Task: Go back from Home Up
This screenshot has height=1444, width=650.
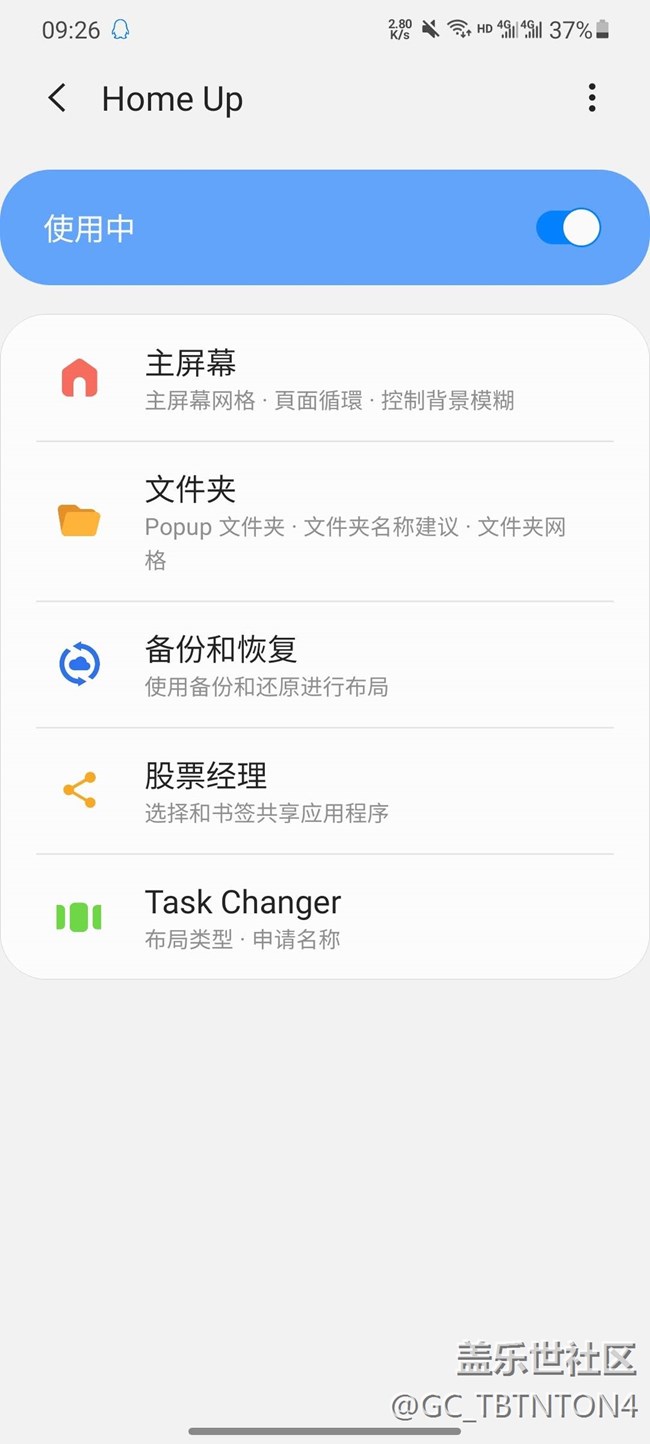Action: tap(57, 98)
